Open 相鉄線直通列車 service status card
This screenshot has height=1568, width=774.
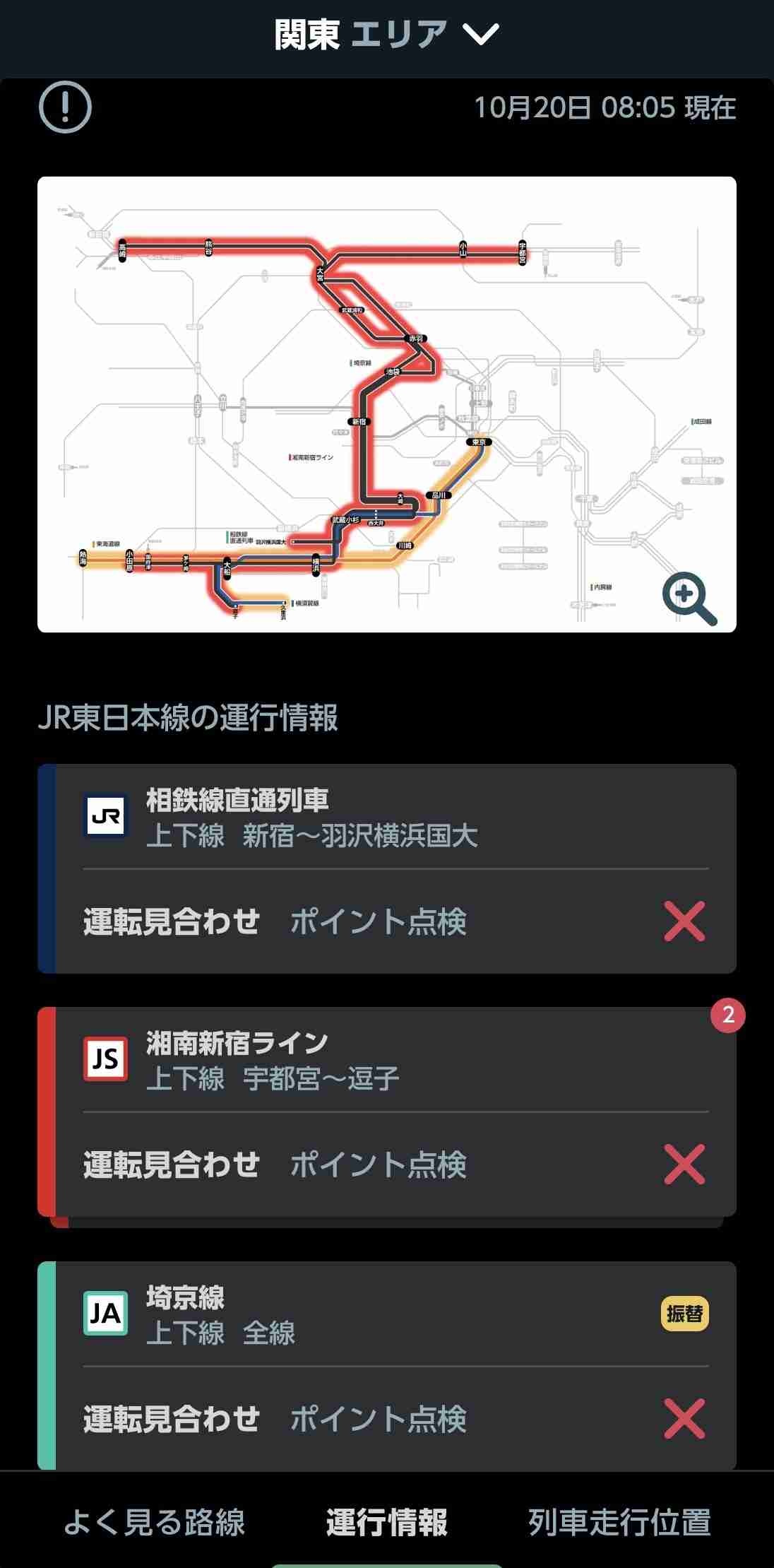(387, 868)
